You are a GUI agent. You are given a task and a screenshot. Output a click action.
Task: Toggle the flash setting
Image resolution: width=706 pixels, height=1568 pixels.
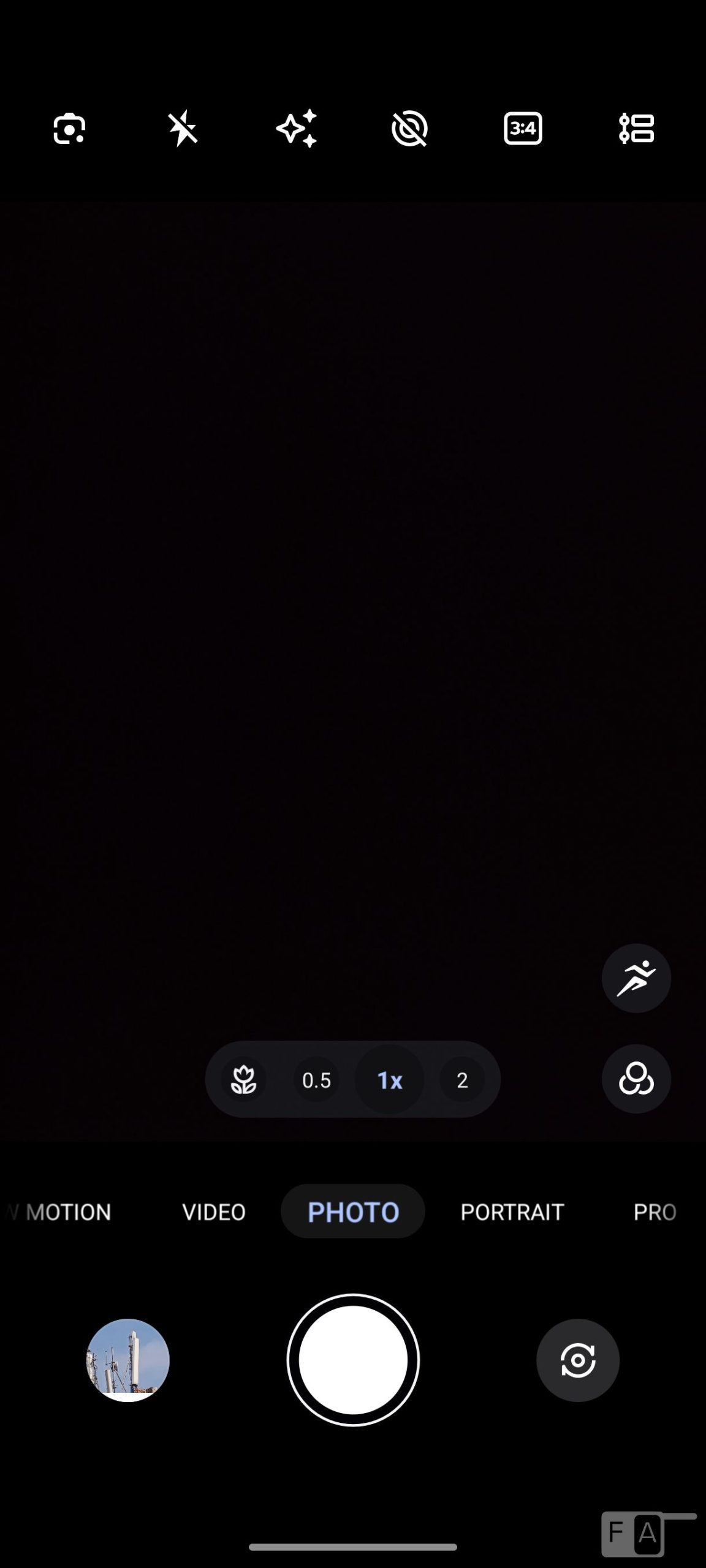pos(183,129)
